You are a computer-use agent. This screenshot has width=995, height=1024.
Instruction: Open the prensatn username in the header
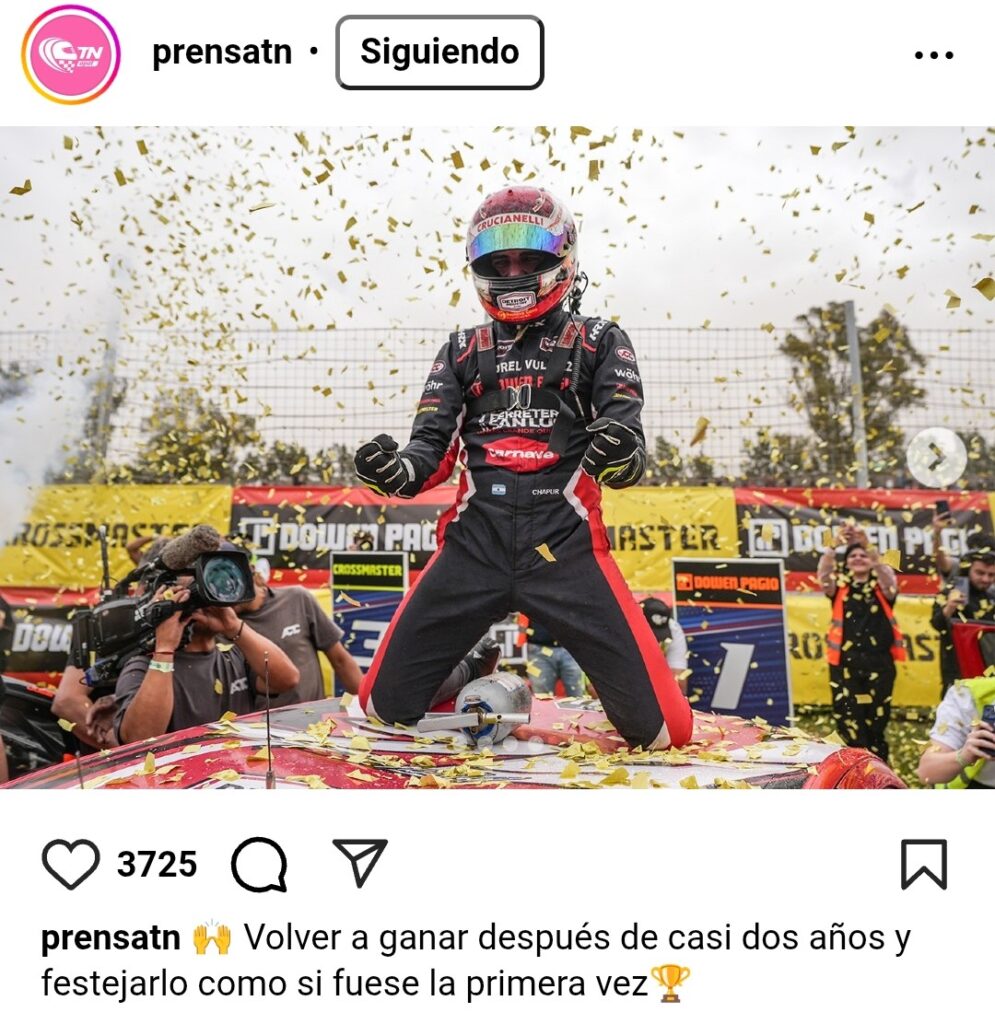pos(222,53)
